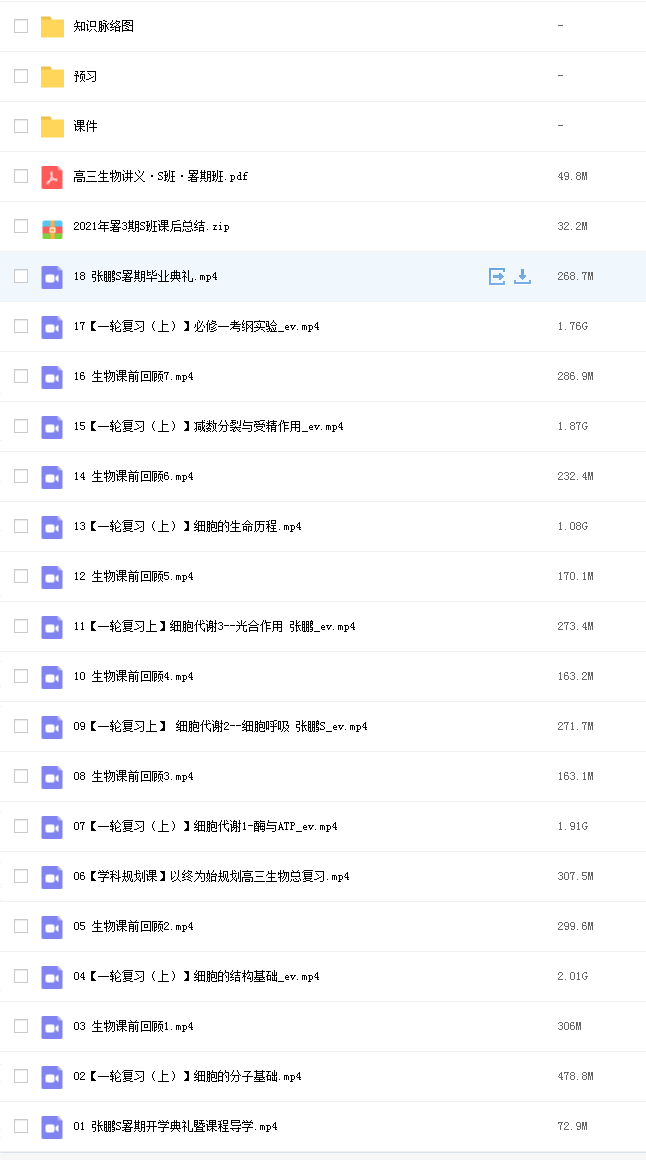Play 11 细胞代谢3--光合作用 video
The height and width of the screenshot is (1160, 646).
pos(214,627)
